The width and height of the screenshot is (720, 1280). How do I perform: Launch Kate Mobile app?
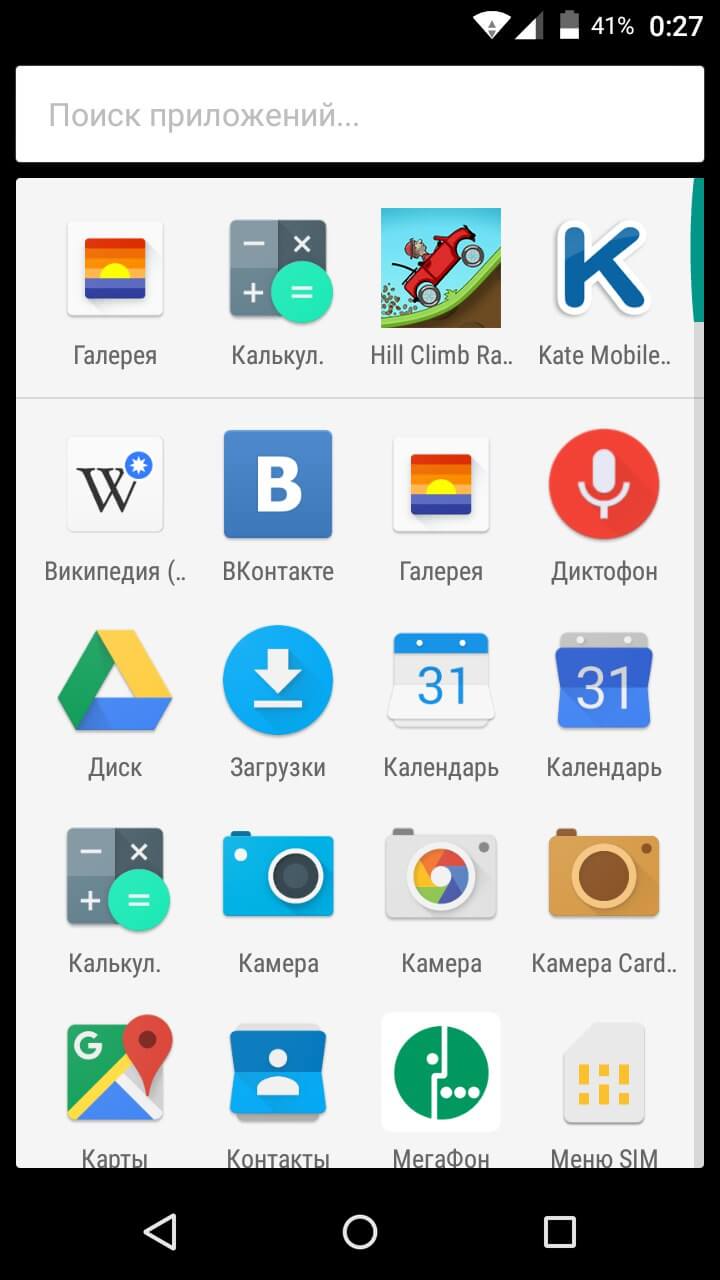point(604,267)
